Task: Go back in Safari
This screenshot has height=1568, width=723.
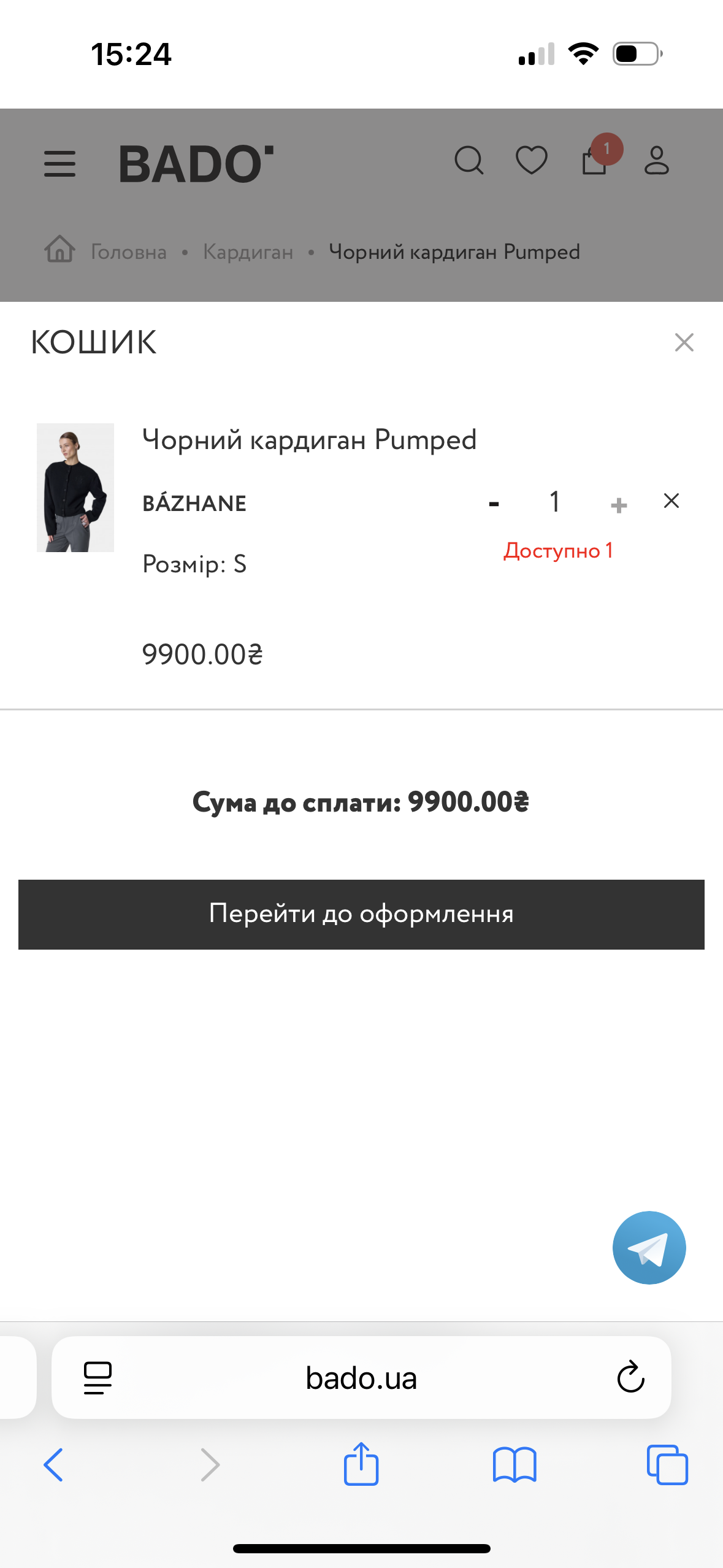Action: point(53,1465)
